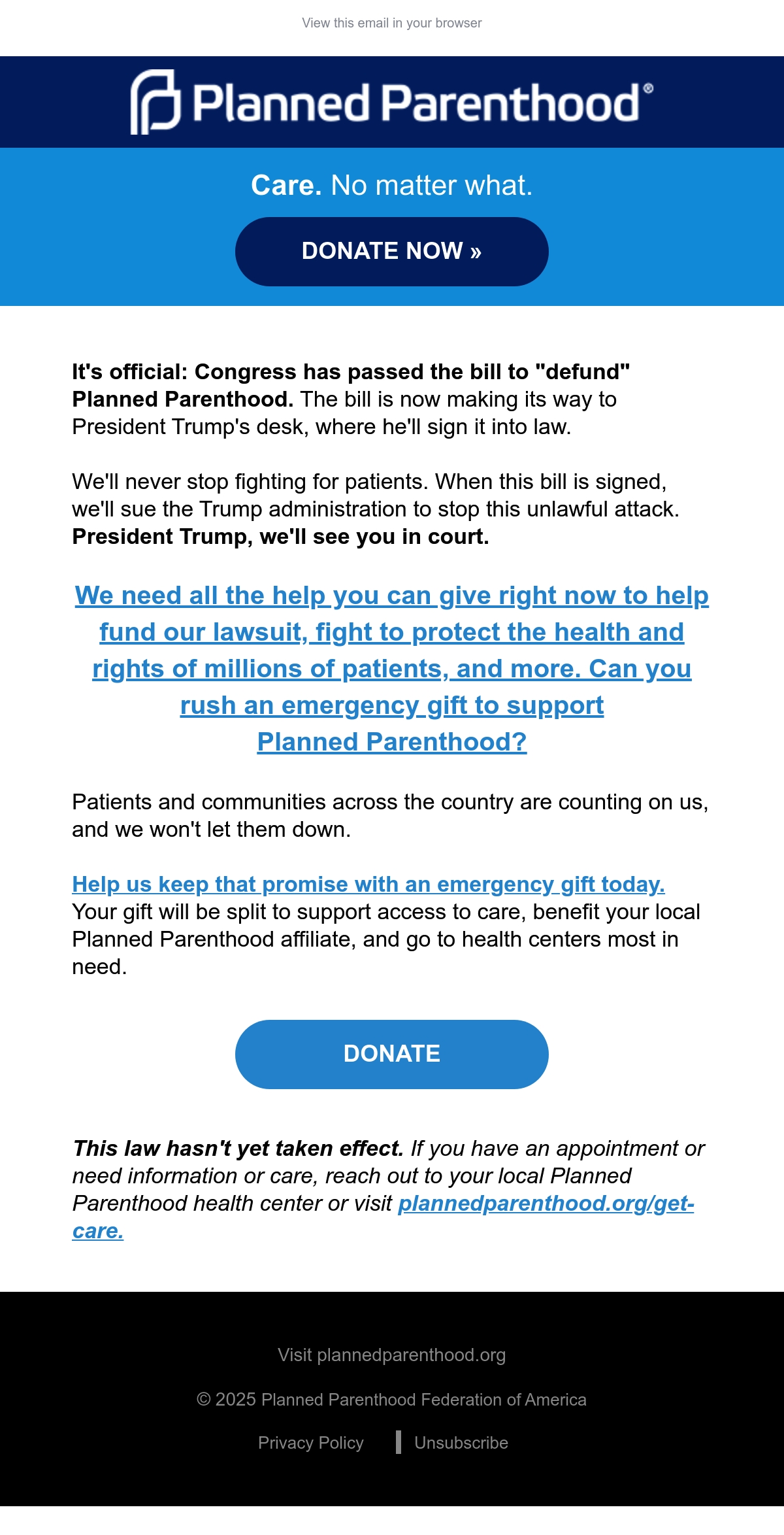The width and height of the screenshot is (784, 1535).
Task: Tap the light blue DONATE button
Action: (392, 1054)
